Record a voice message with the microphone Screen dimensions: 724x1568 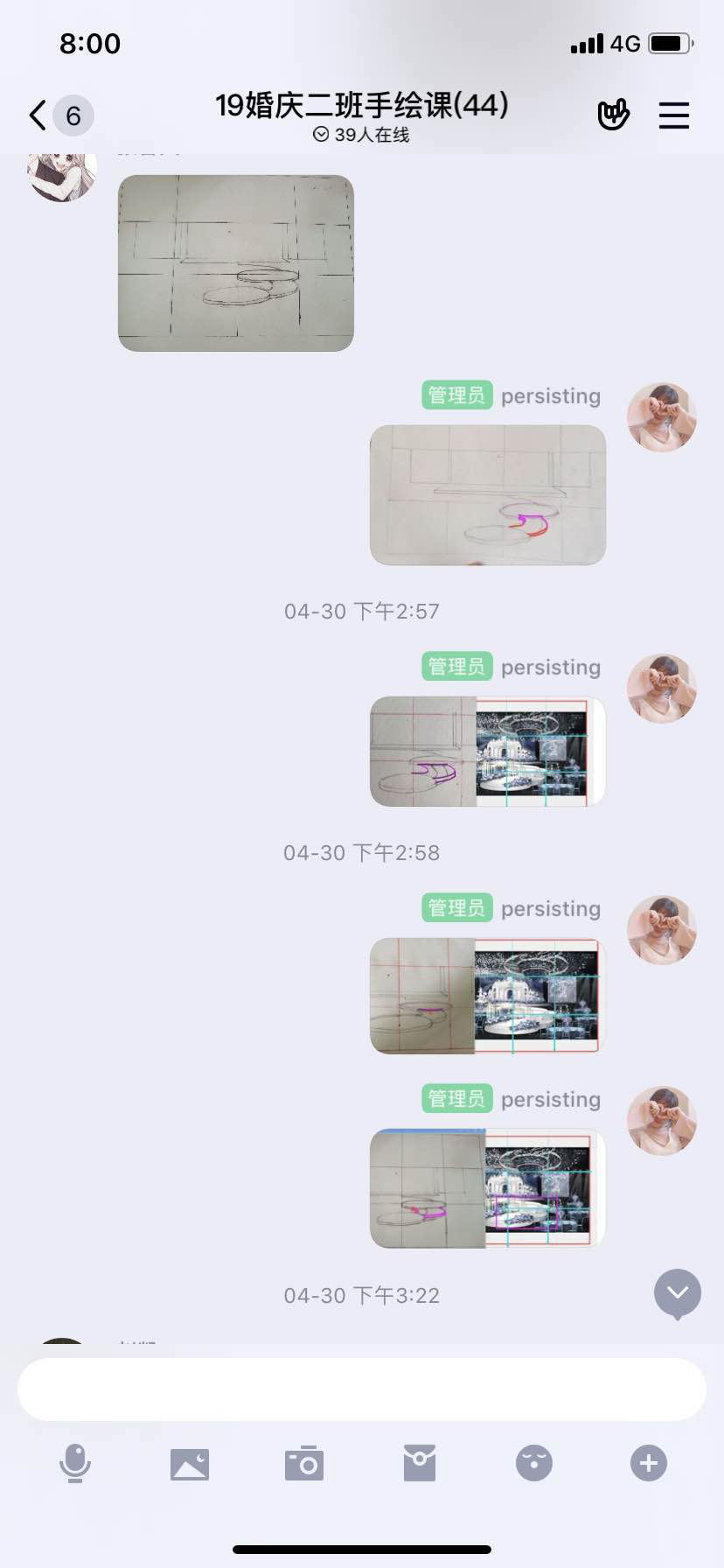[x=75, y=1463]
